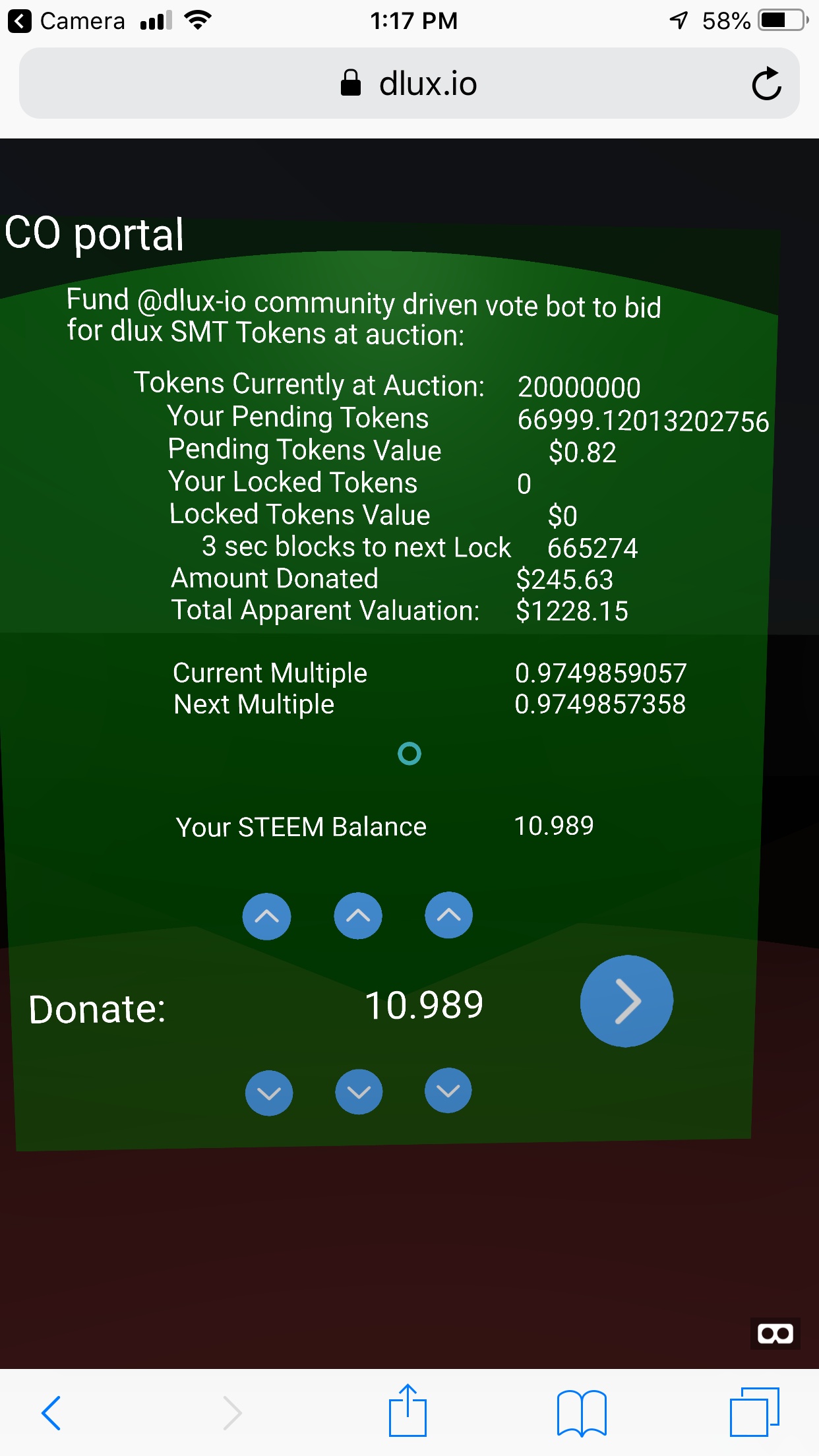
Task: Increase donation with the last up arrow
Action: click(448, 915)
